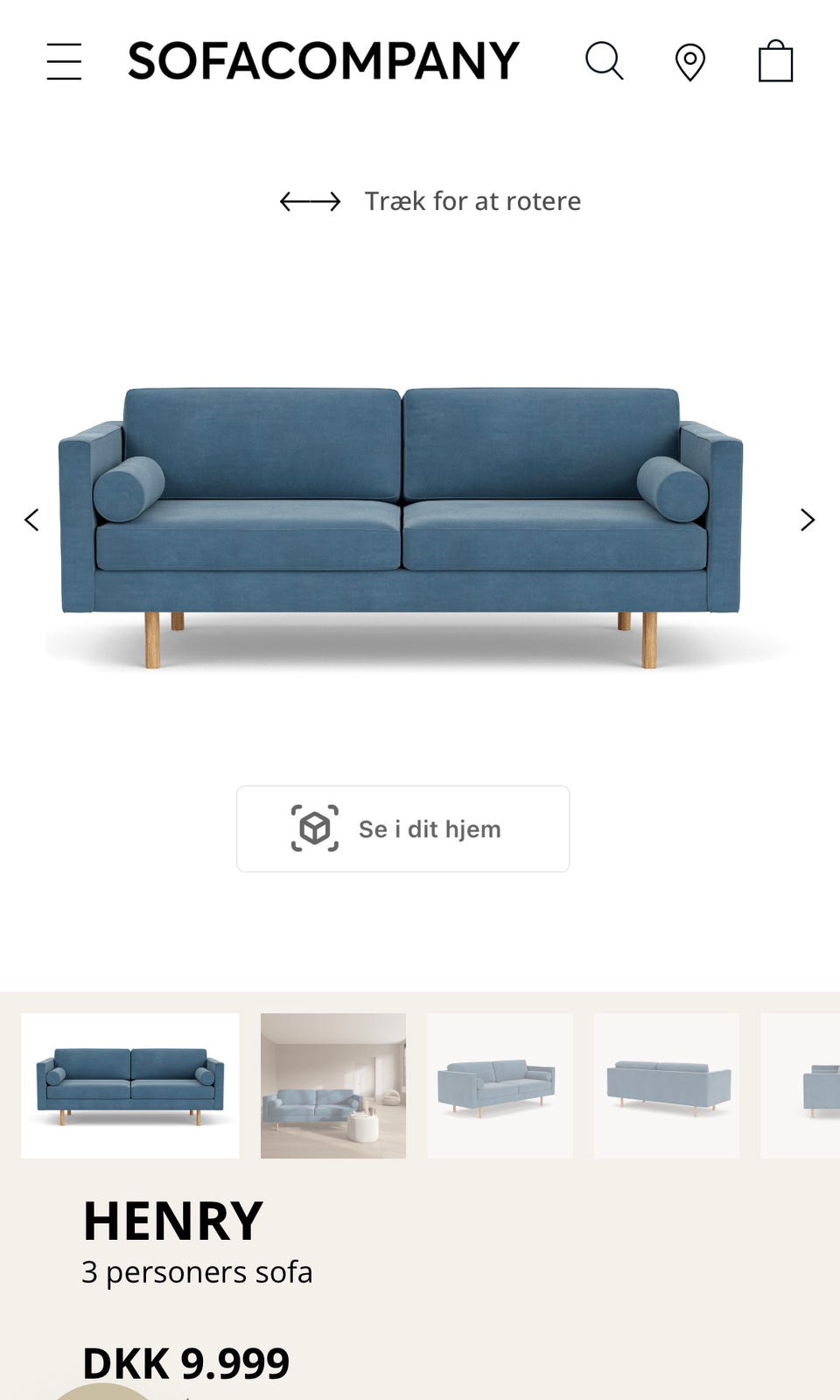840x1400 pixels.
Task: Open the search icon
Action: [604, 60]
